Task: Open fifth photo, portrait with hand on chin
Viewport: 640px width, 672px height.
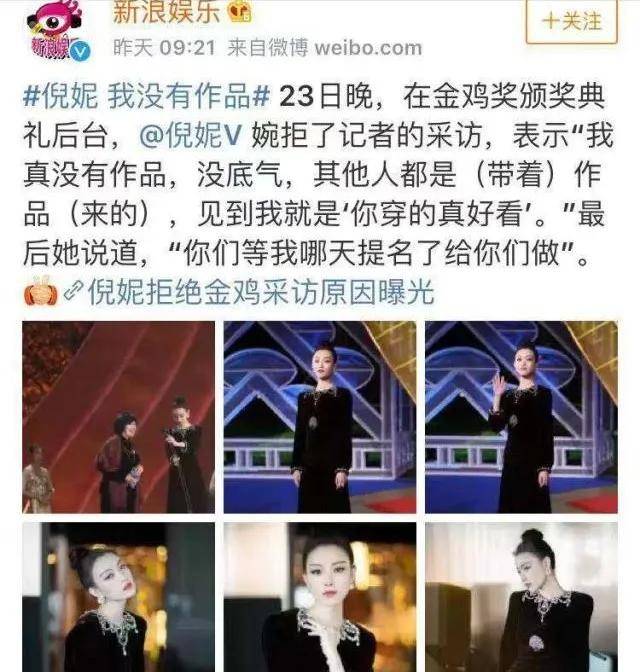Action: pos(320,597)
